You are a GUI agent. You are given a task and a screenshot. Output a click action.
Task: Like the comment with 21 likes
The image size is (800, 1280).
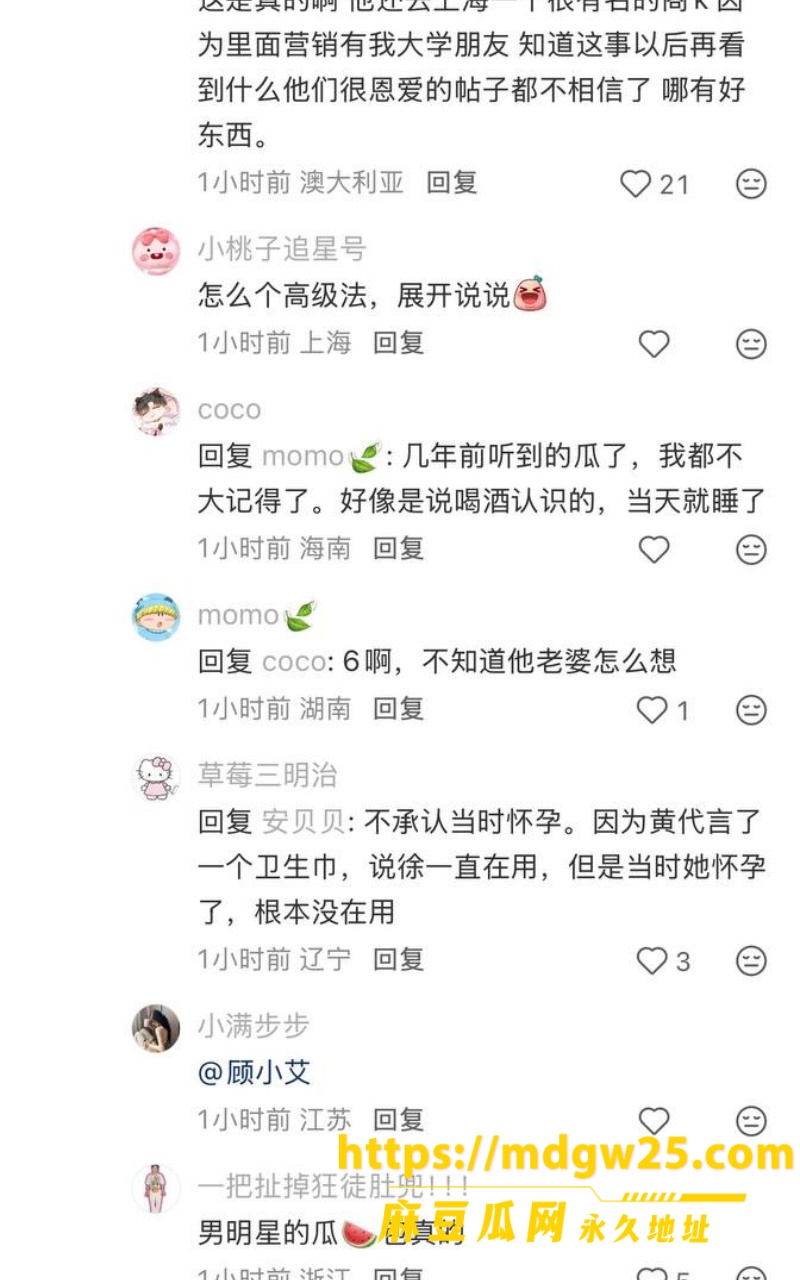[635, 184]
